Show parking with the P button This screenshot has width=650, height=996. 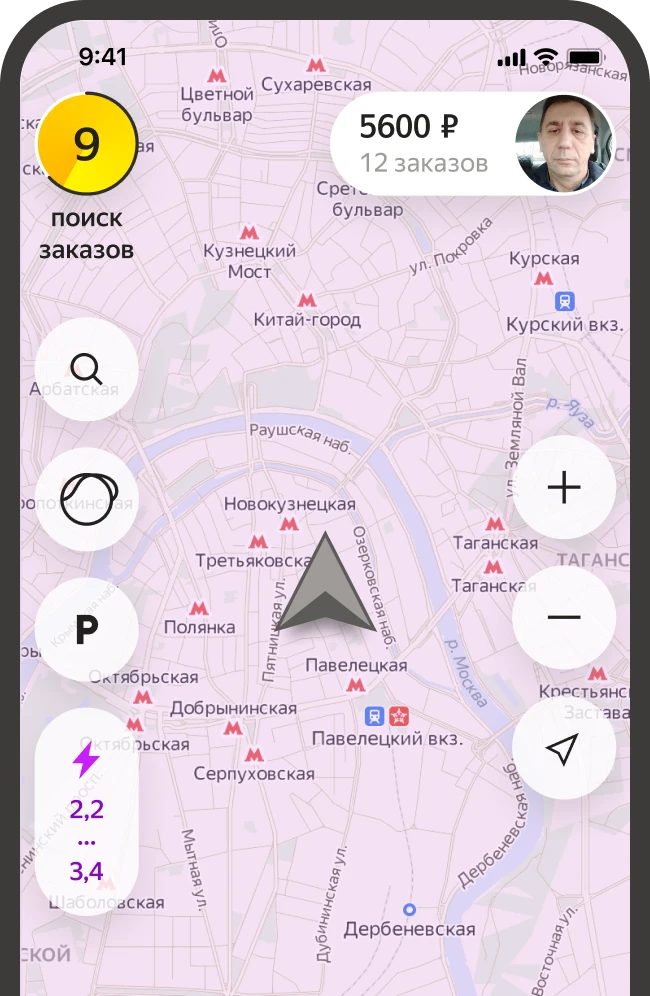click(x=86, y=629)
